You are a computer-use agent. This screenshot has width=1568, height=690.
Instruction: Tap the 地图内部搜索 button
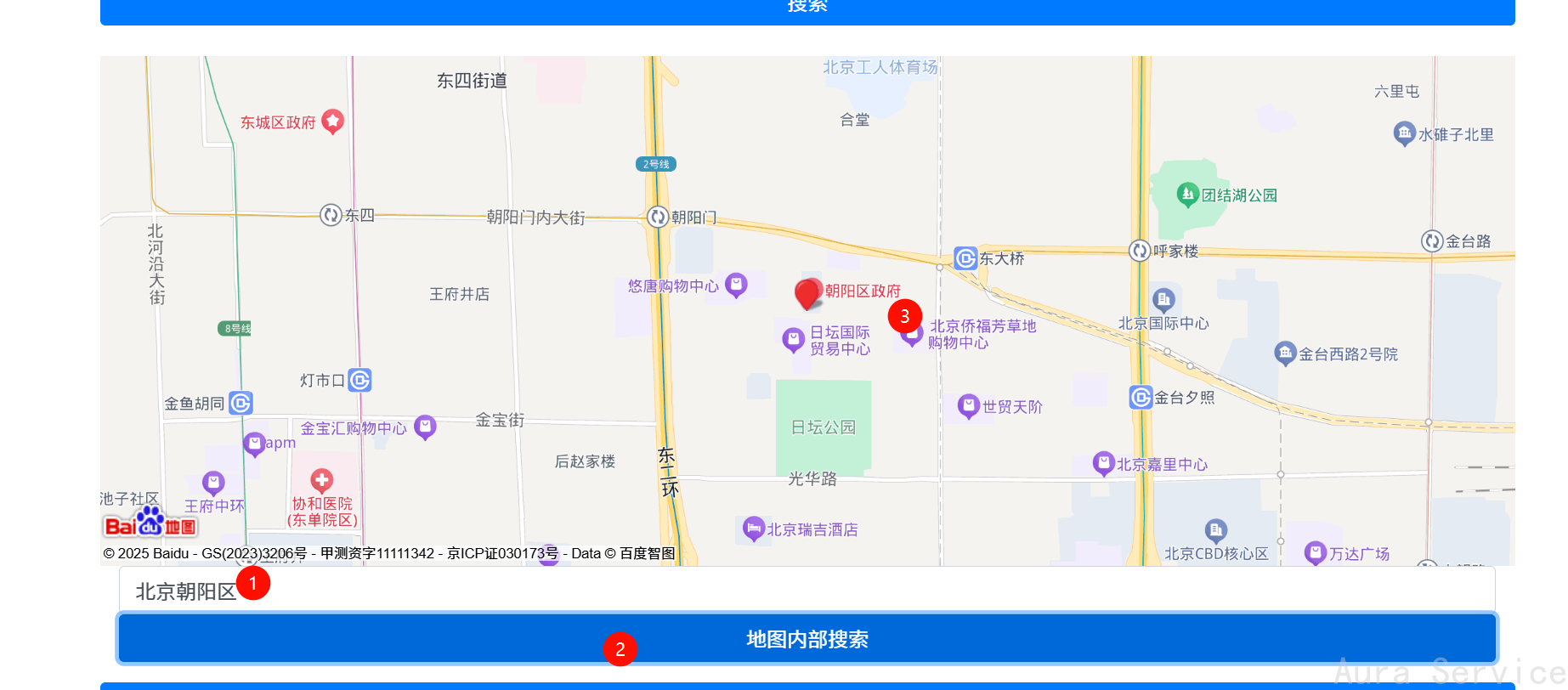[807, 639]
